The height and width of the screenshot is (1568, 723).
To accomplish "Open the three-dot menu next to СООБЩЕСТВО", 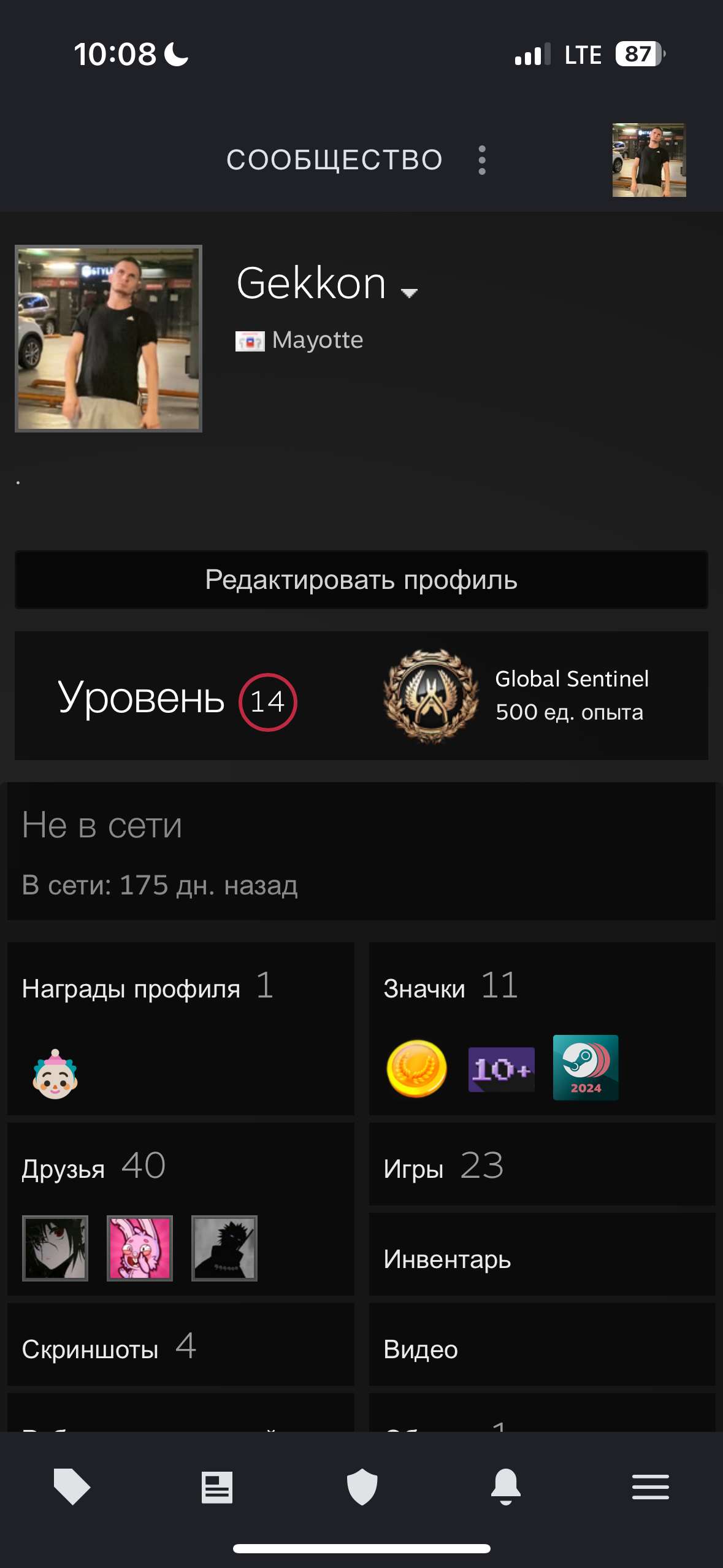I will 482,159.
